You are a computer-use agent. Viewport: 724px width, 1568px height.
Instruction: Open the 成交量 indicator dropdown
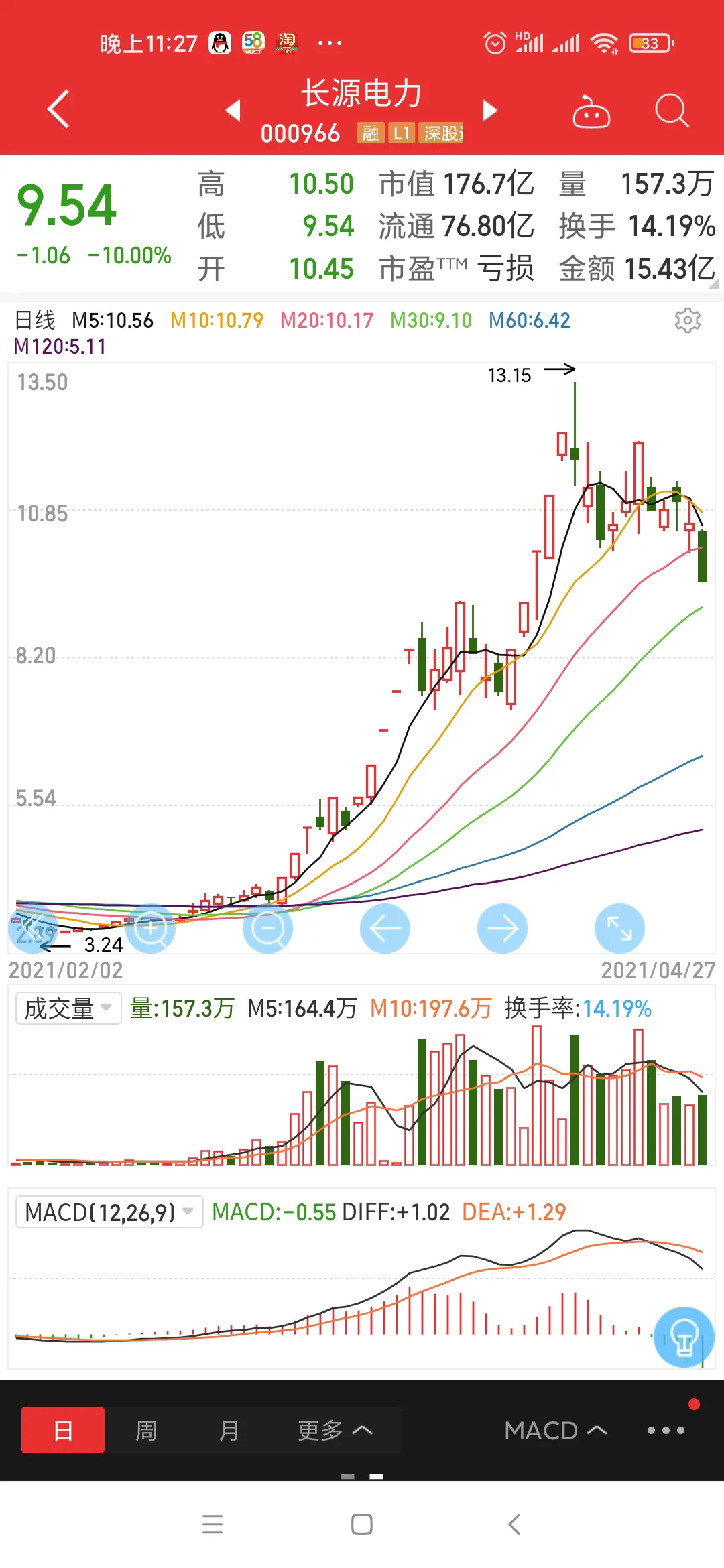click(x=68, y=1008)
